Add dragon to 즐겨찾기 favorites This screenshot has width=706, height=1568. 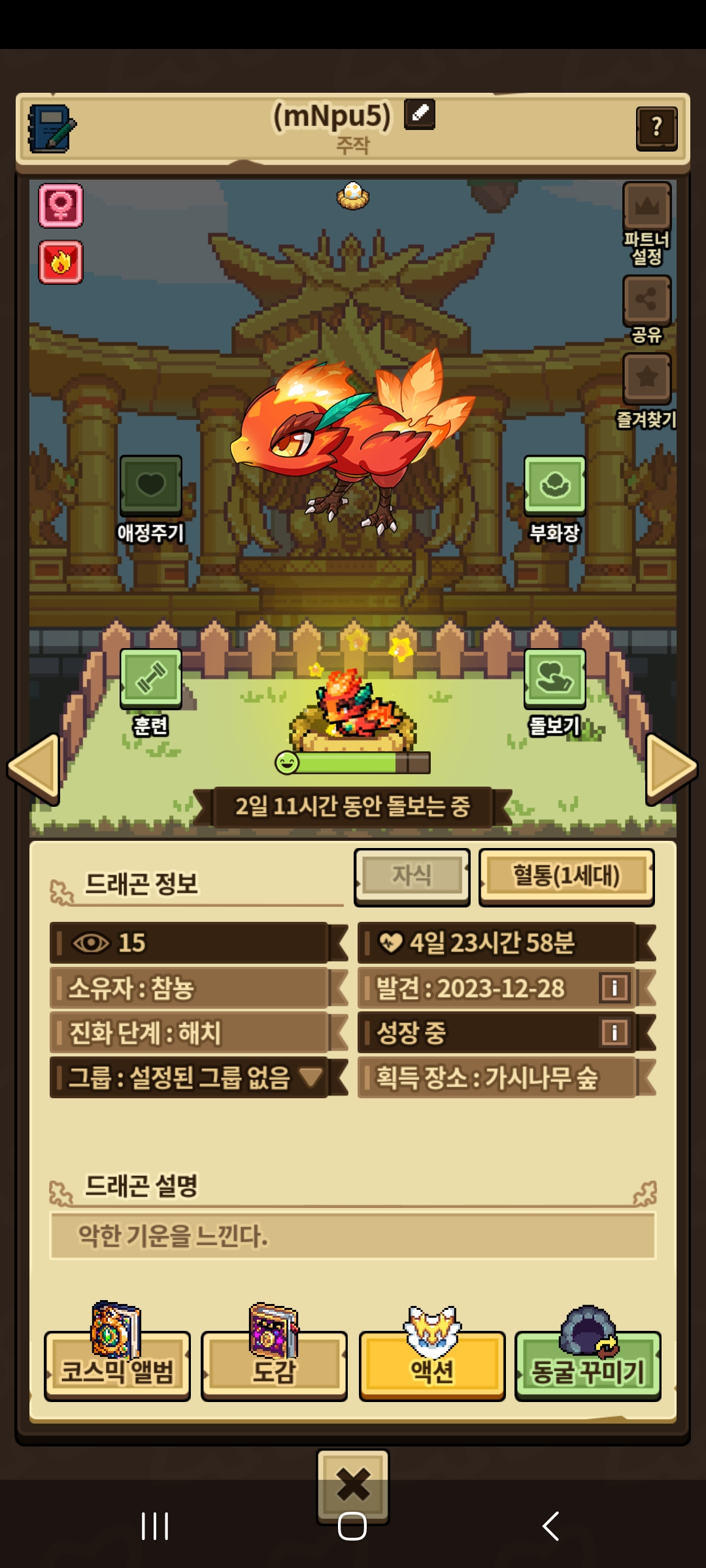point(647,379)
